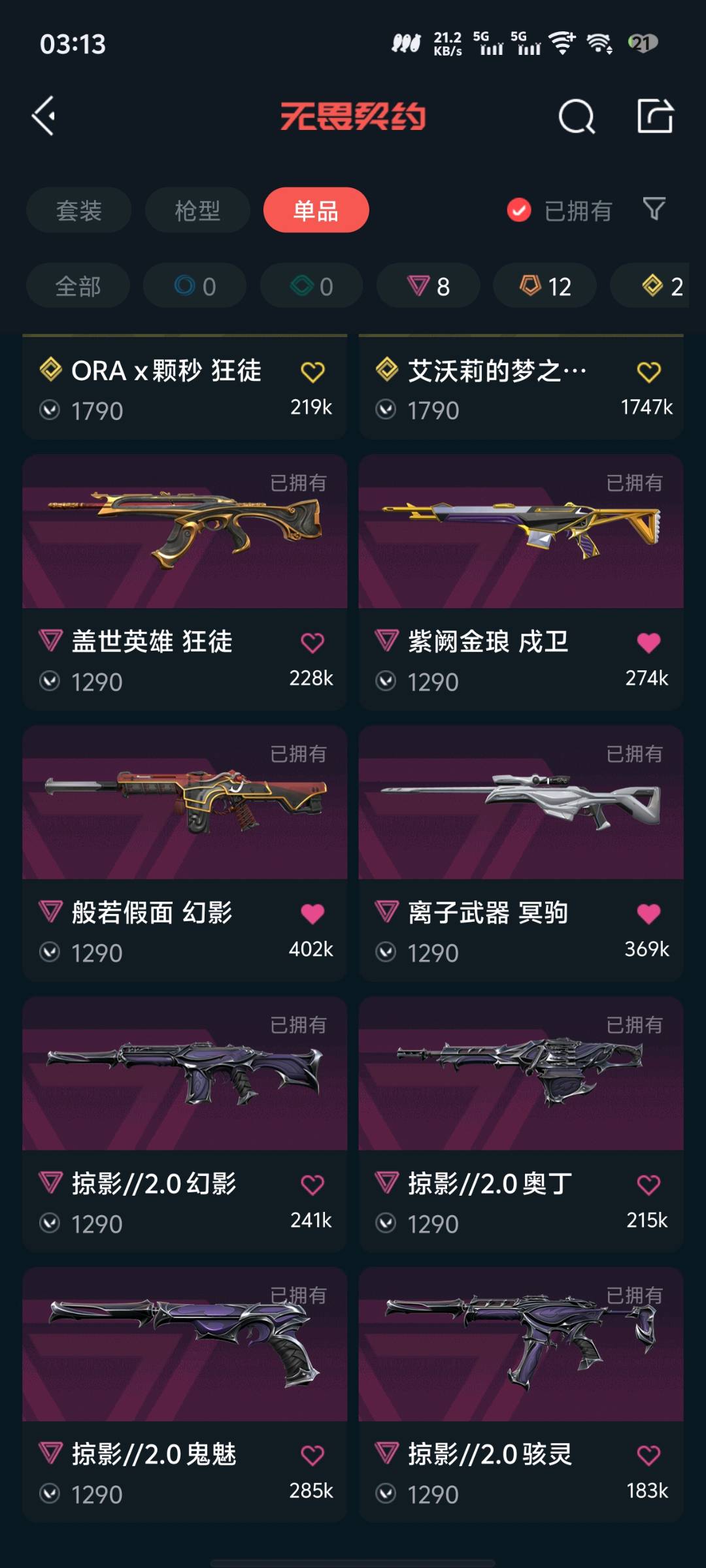Open the search icon
The image size is (706, 1568).
pyautogui.click(x=577, y=117)
